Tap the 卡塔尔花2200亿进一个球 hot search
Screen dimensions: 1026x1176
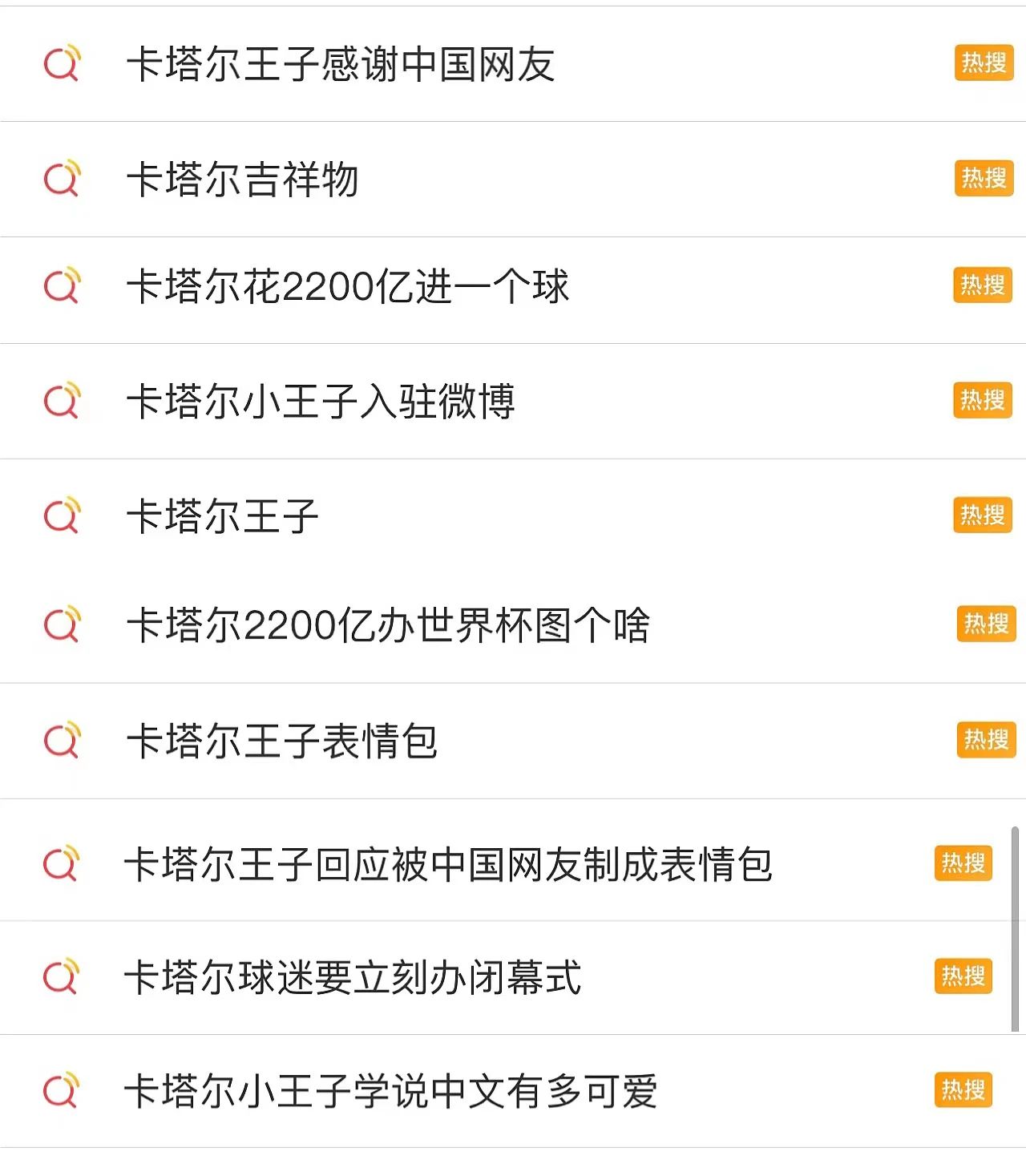pyautogui.click(x=348, y=286)
